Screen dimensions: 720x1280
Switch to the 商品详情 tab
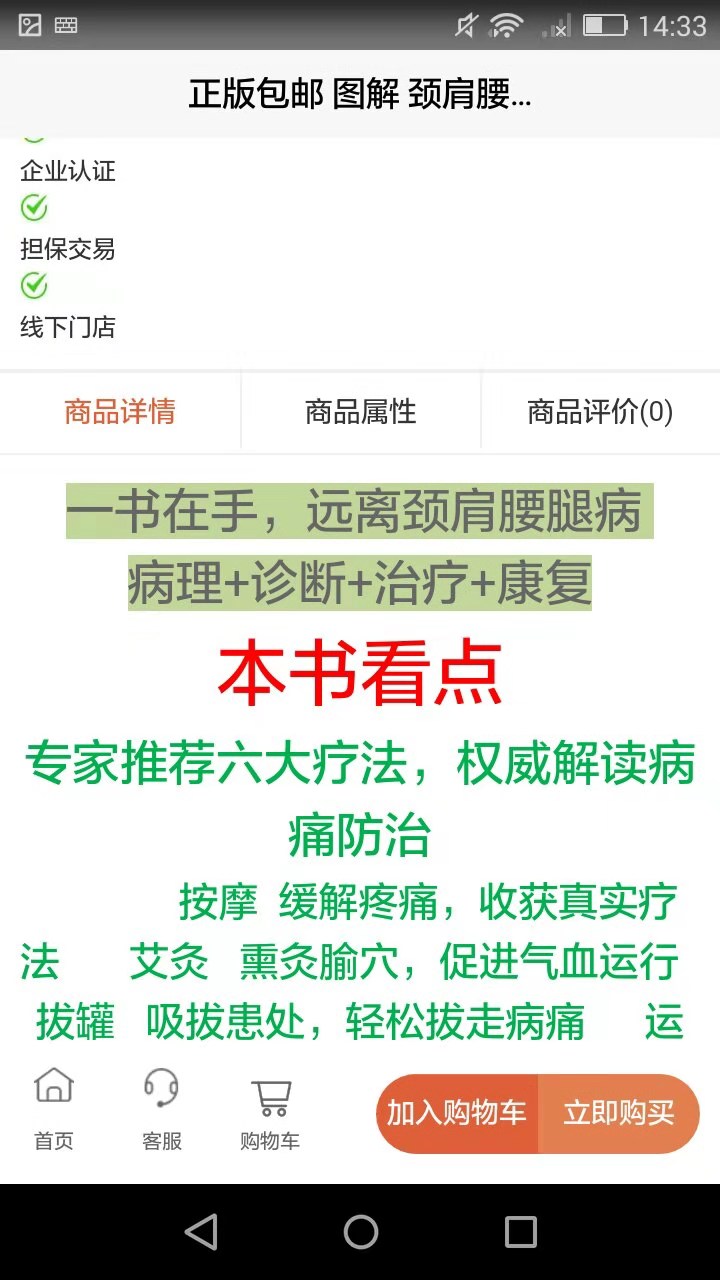coord(120,412)
